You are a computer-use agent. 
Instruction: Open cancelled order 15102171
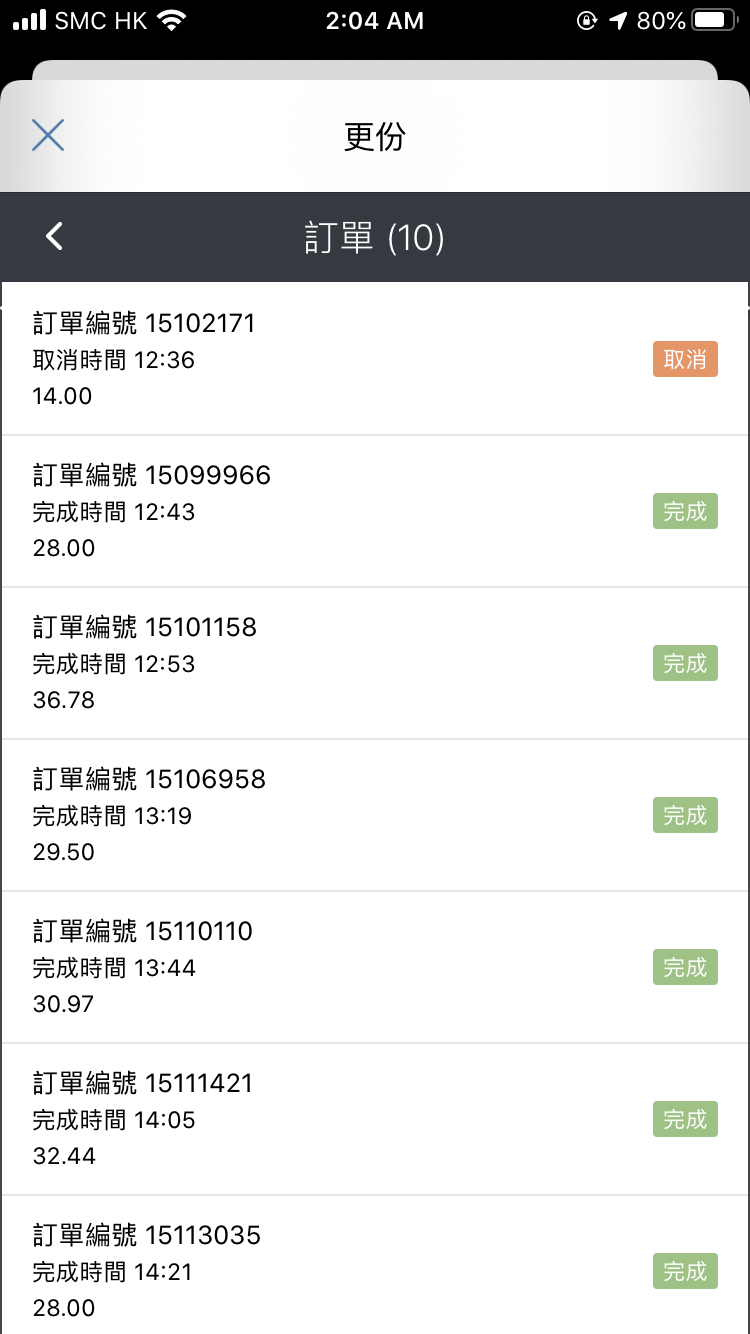(375, 359)
